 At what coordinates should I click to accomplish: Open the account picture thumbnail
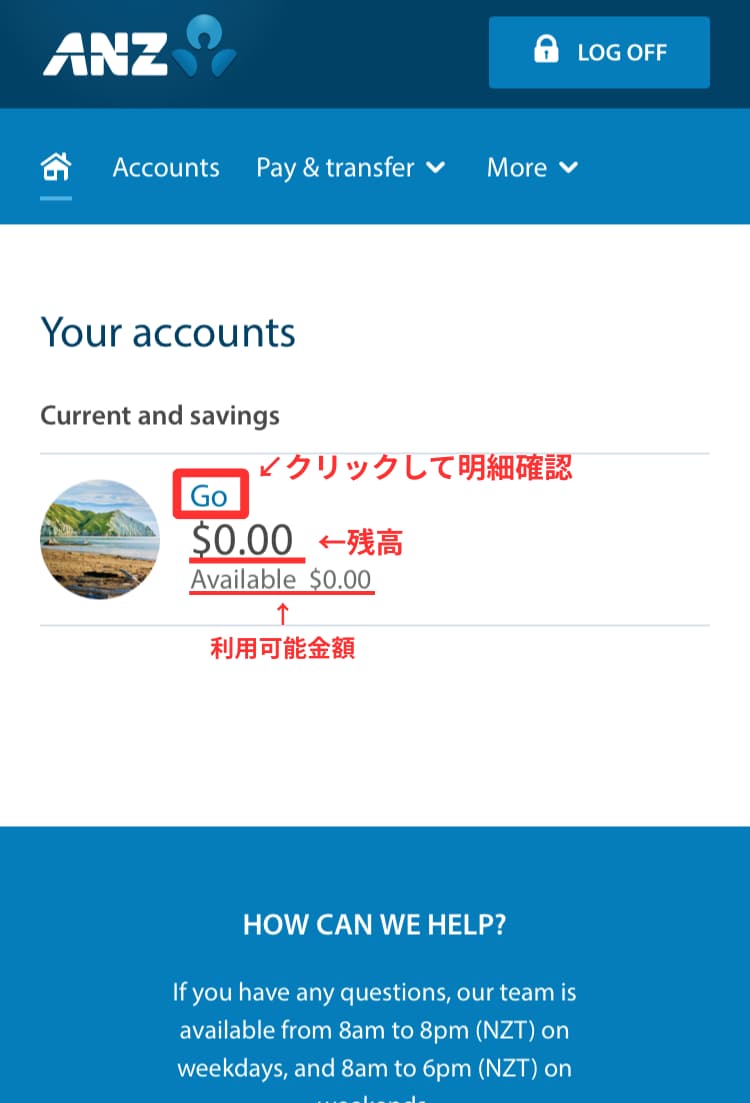tap(99, 539)
